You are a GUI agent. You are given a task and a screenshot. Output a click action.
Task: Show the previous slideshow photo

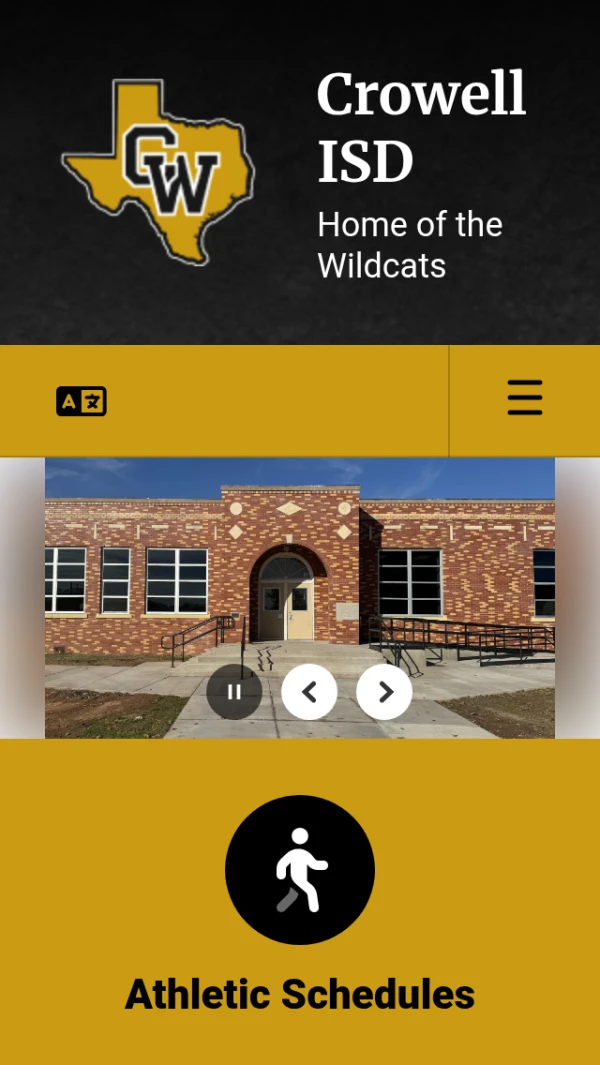(309, 692)
